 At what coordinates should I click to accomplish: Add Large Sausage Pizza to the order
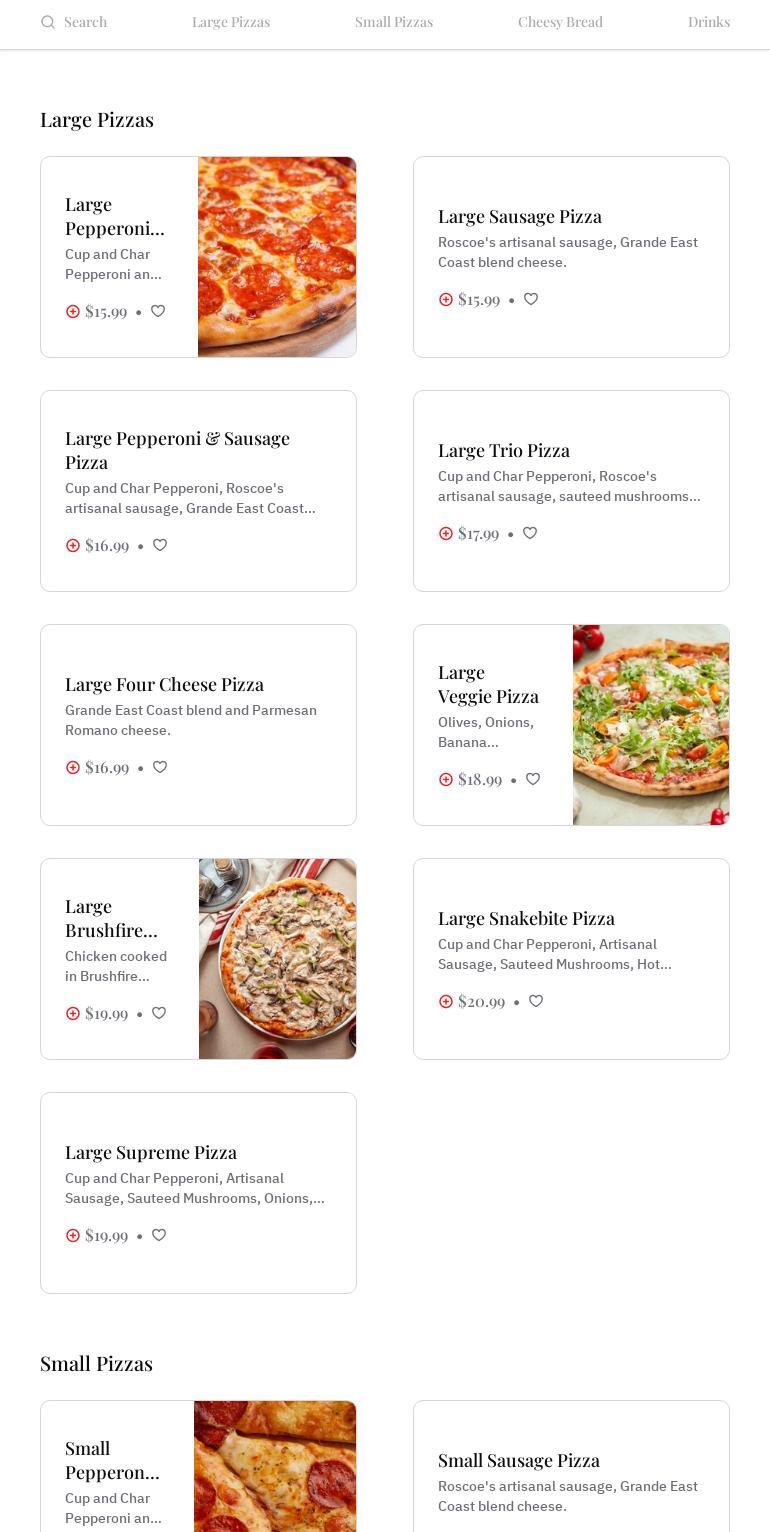tap(446, 300)
